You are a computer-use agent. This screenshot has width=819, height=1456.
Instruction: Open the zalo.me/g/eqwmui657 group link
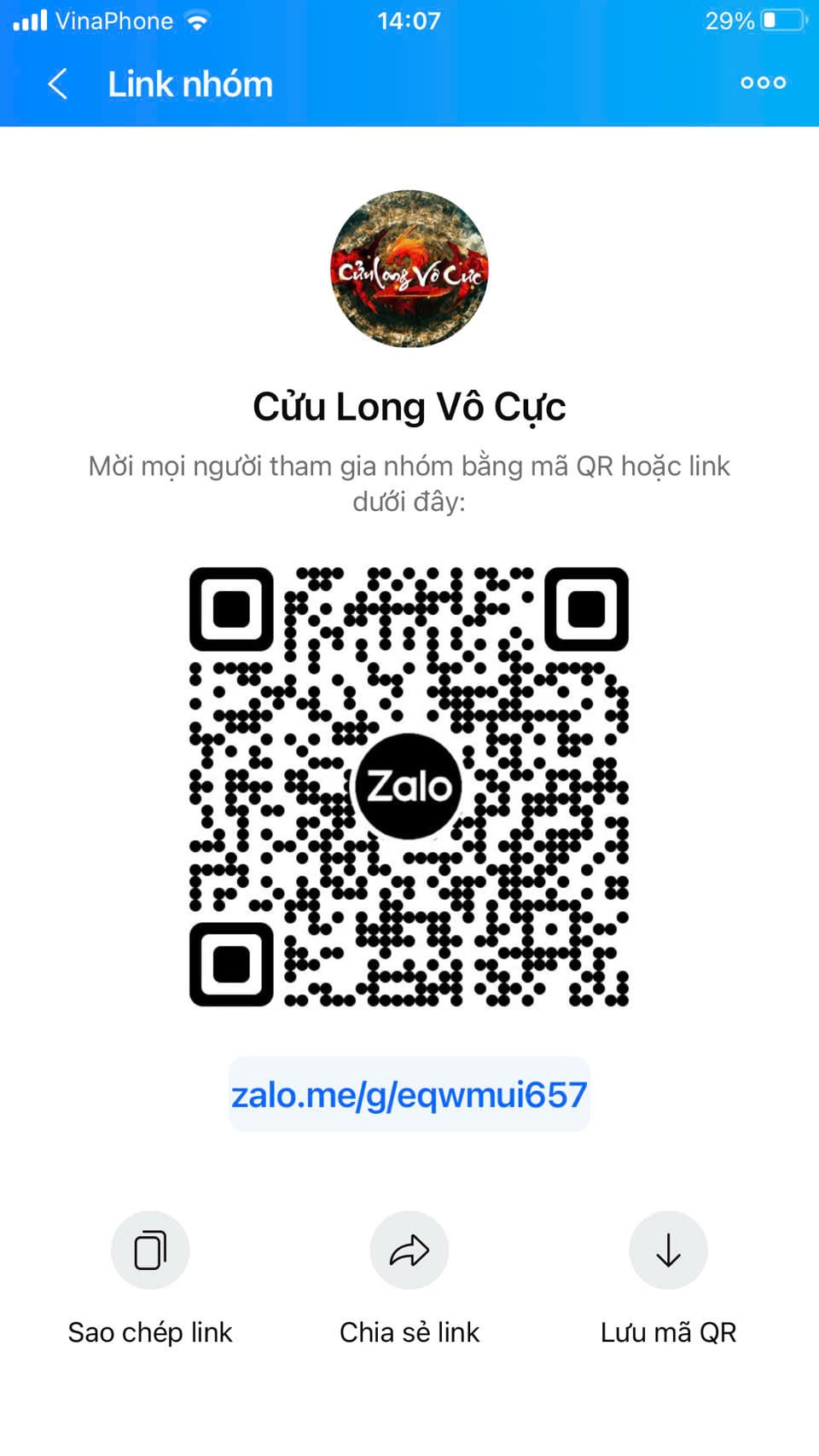(x=409, y=1094)
